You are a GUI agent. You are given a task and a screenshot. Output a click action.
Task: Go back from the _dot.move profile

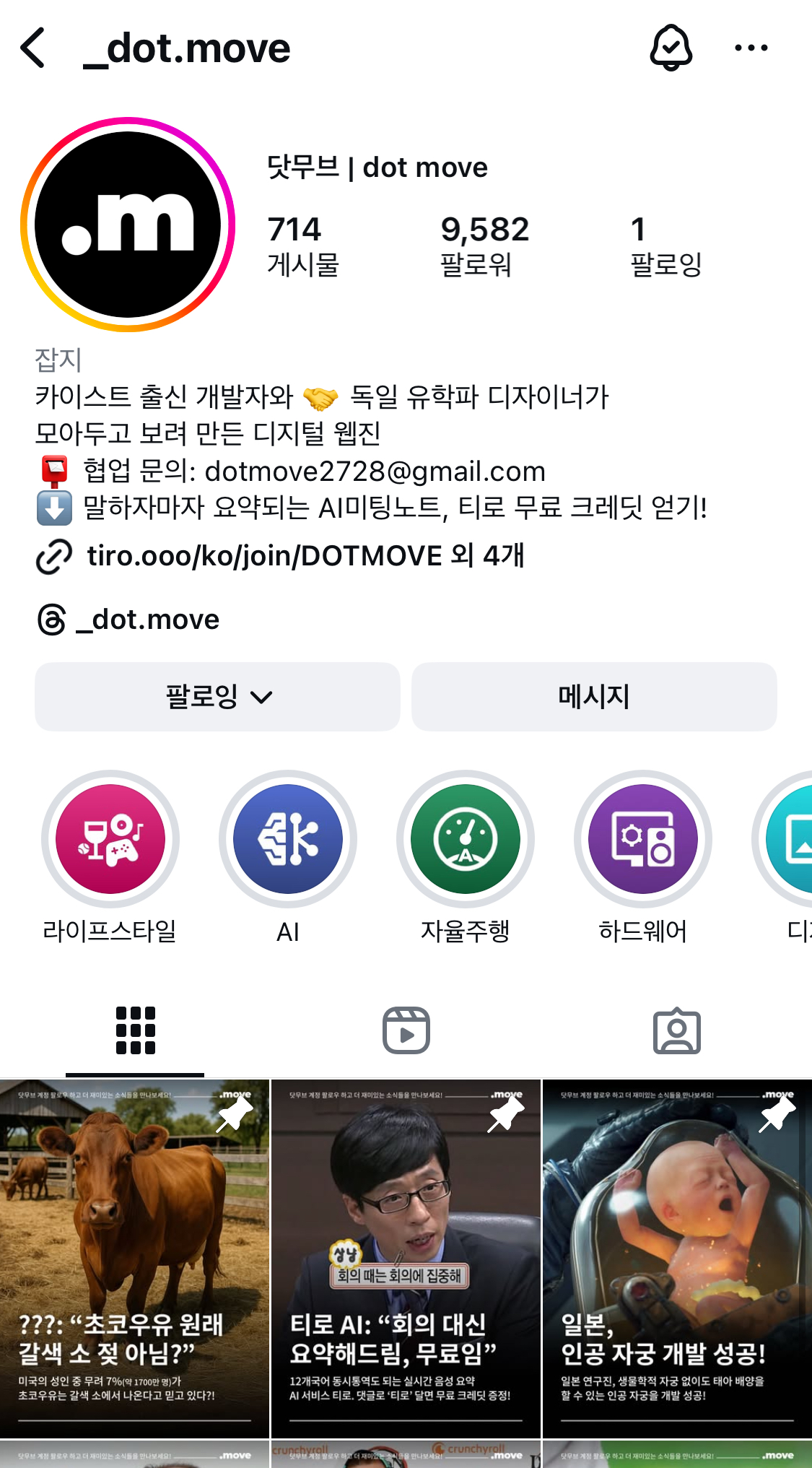click(x=33, y=48)
